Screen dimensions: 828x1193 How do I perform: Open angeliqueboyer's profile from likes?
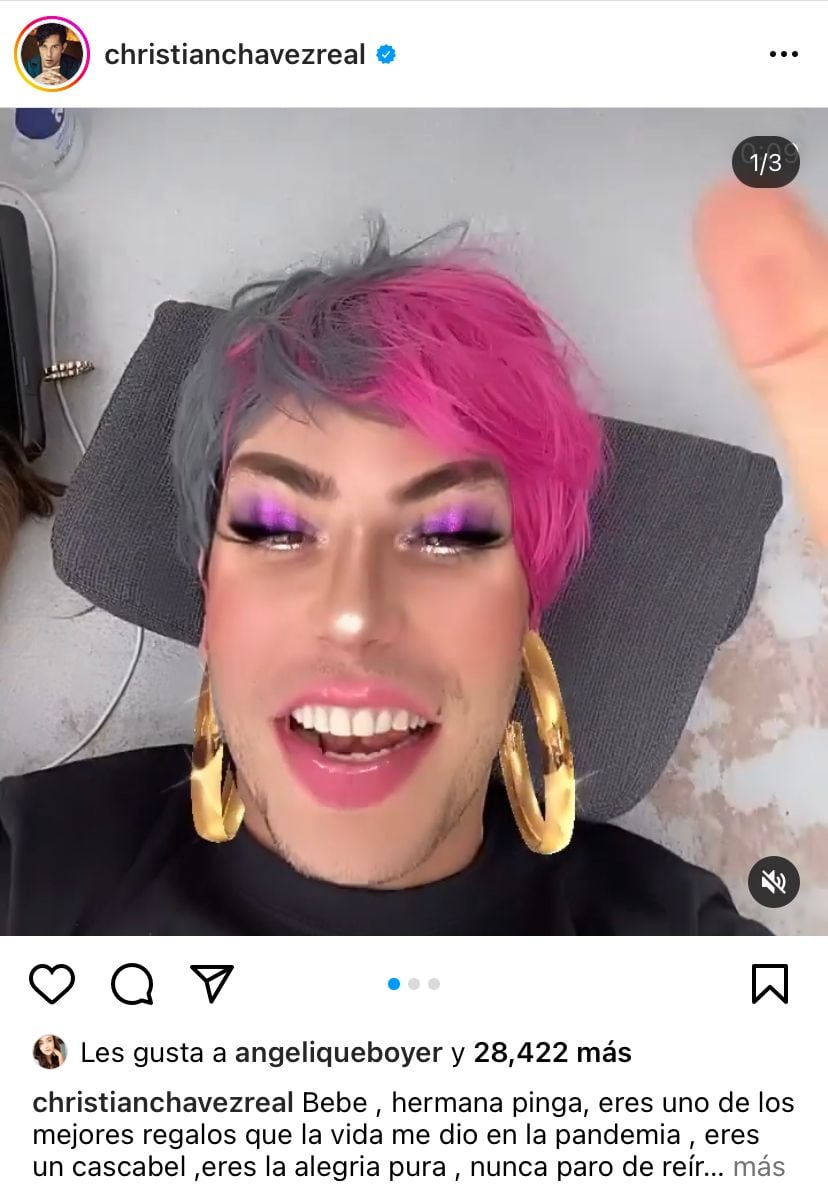338,1052
